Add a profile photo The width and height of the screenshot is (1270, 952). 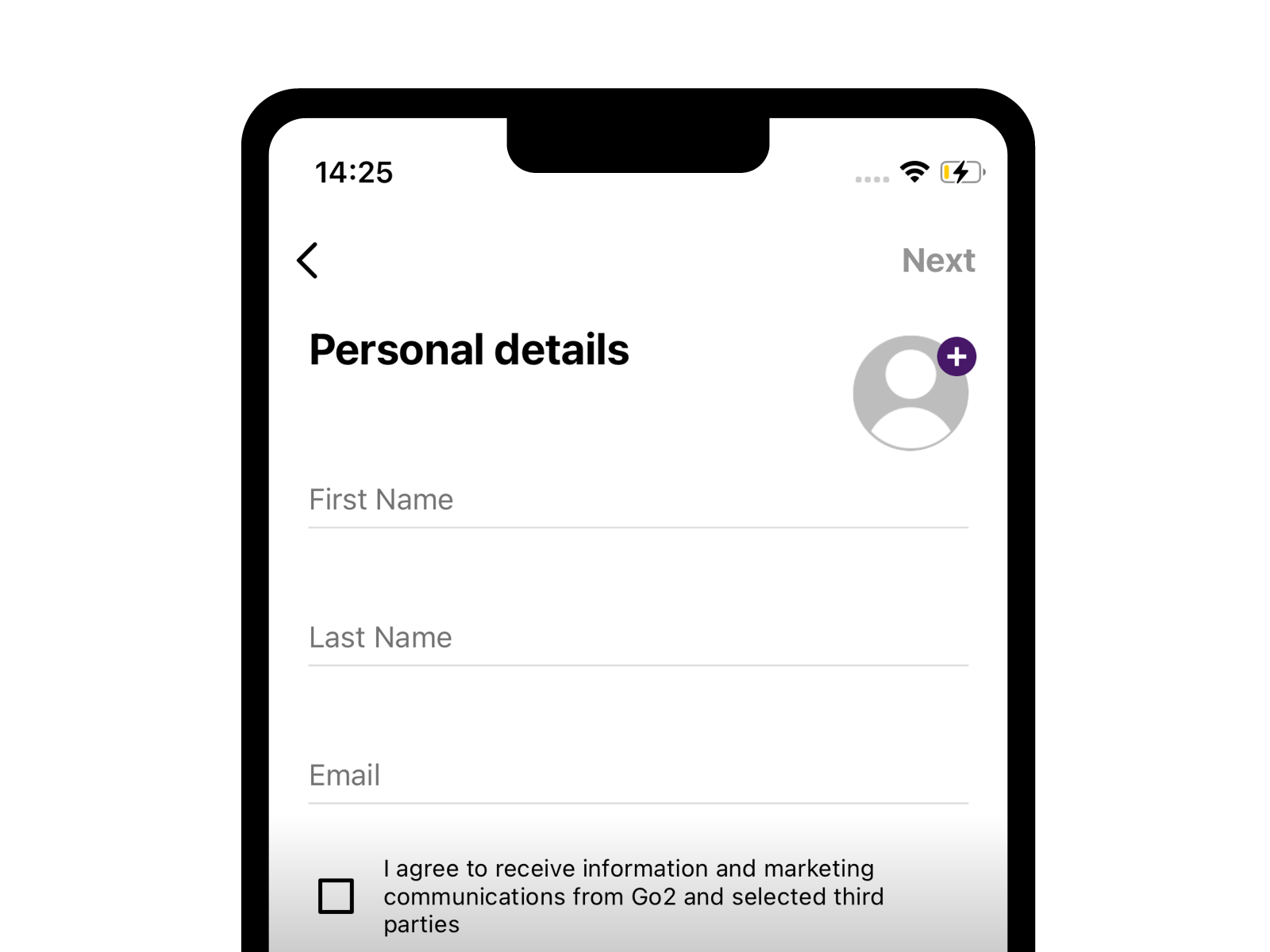[956, 357]
